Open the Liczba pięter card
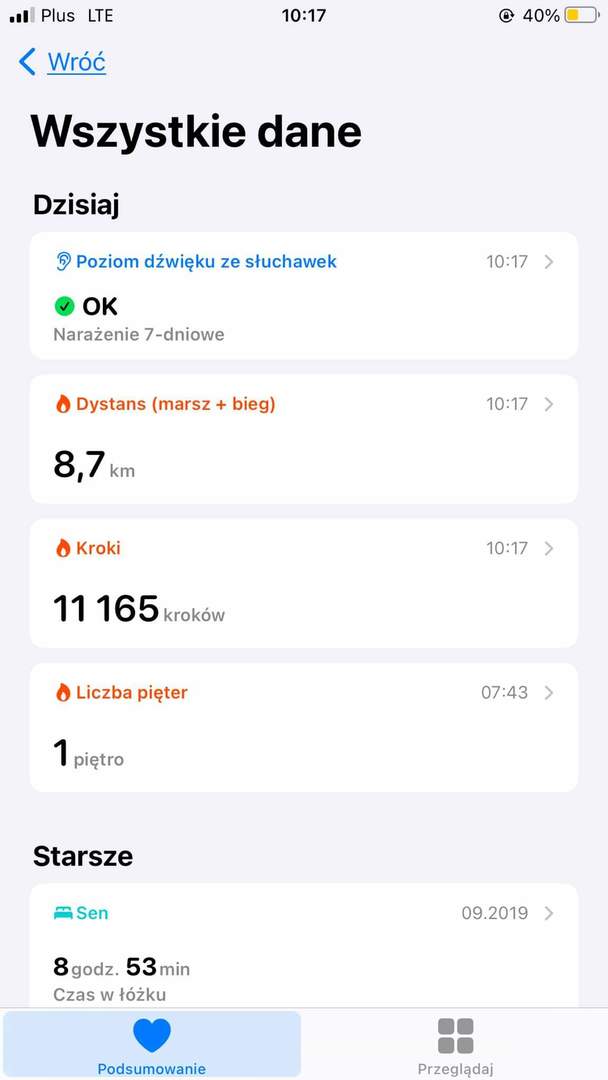The width and height of the screenshot is (608, 1080). pos(304,727)
